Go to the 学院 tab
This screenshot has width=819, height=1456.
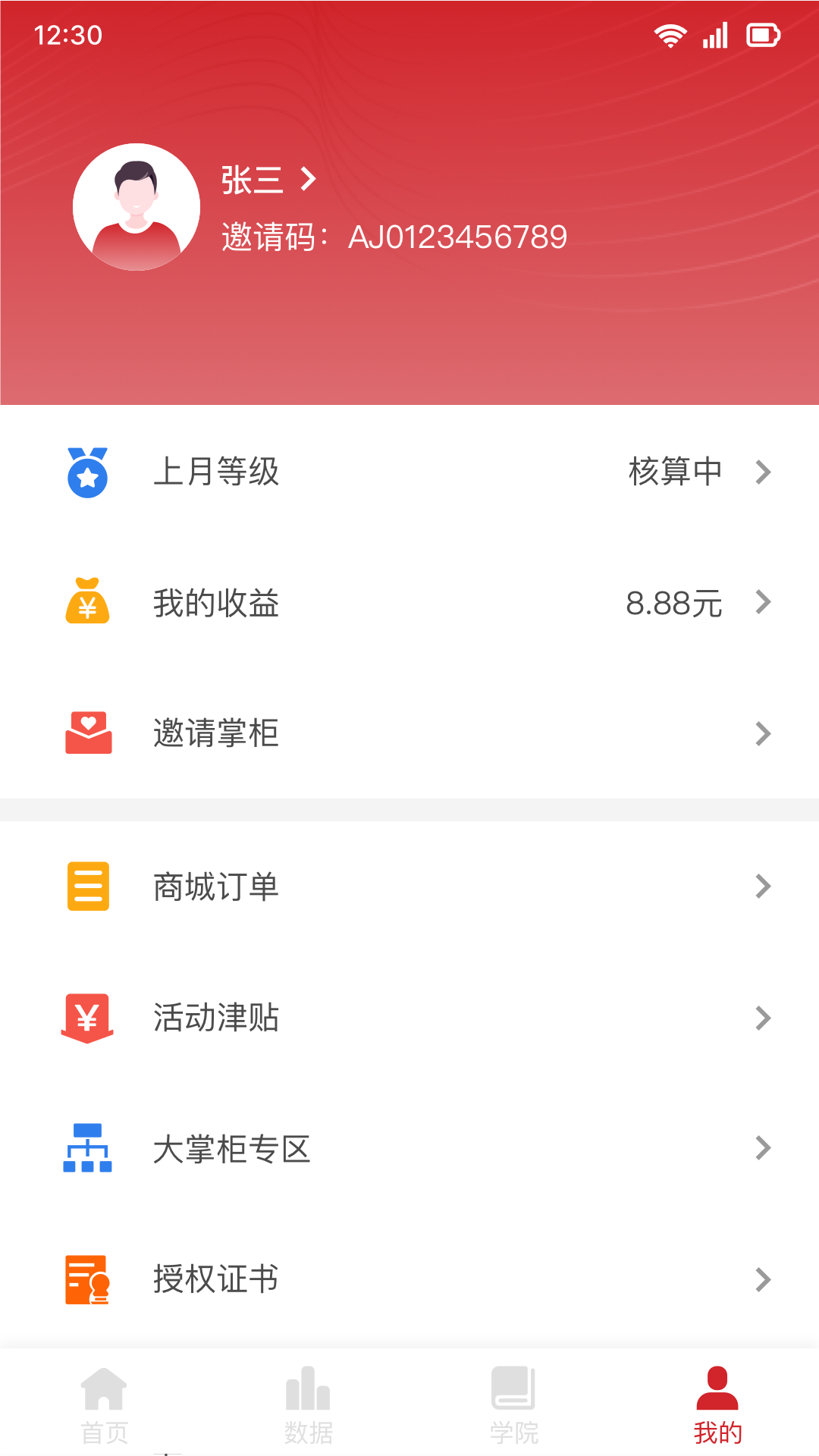coord(513,1404)
